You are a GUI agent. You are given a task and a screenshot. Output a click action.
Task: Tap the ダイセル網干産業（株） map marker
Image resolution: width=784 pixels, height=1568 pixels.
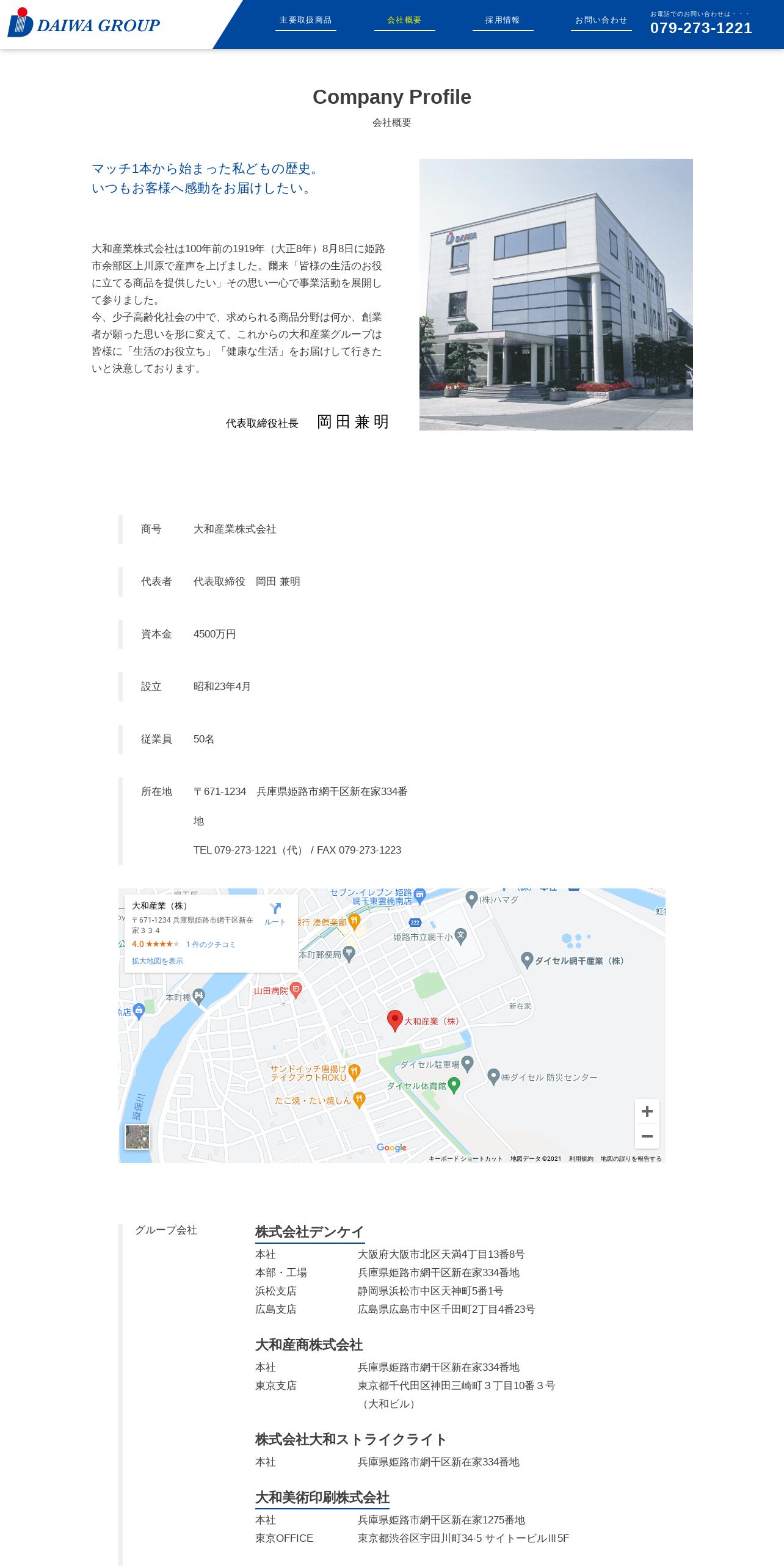528,960
